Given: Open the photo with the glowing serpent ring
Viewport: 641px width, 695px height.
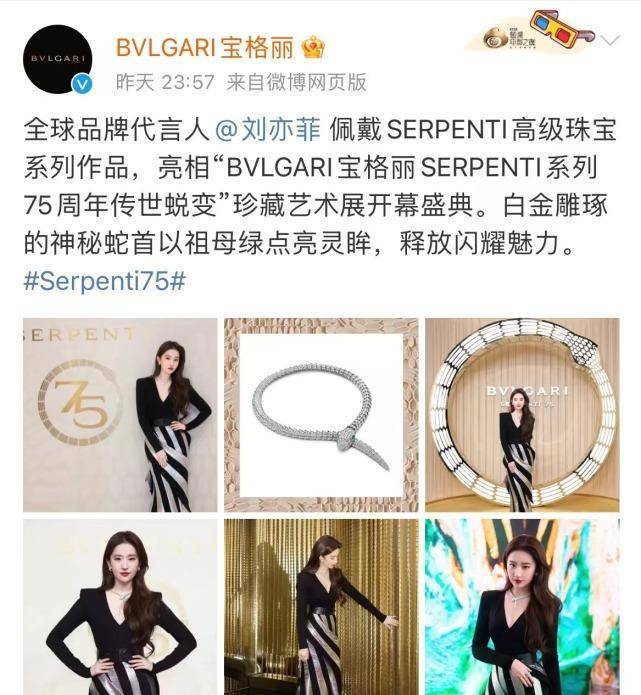Looking at the screenshot, I should (522, 414).
